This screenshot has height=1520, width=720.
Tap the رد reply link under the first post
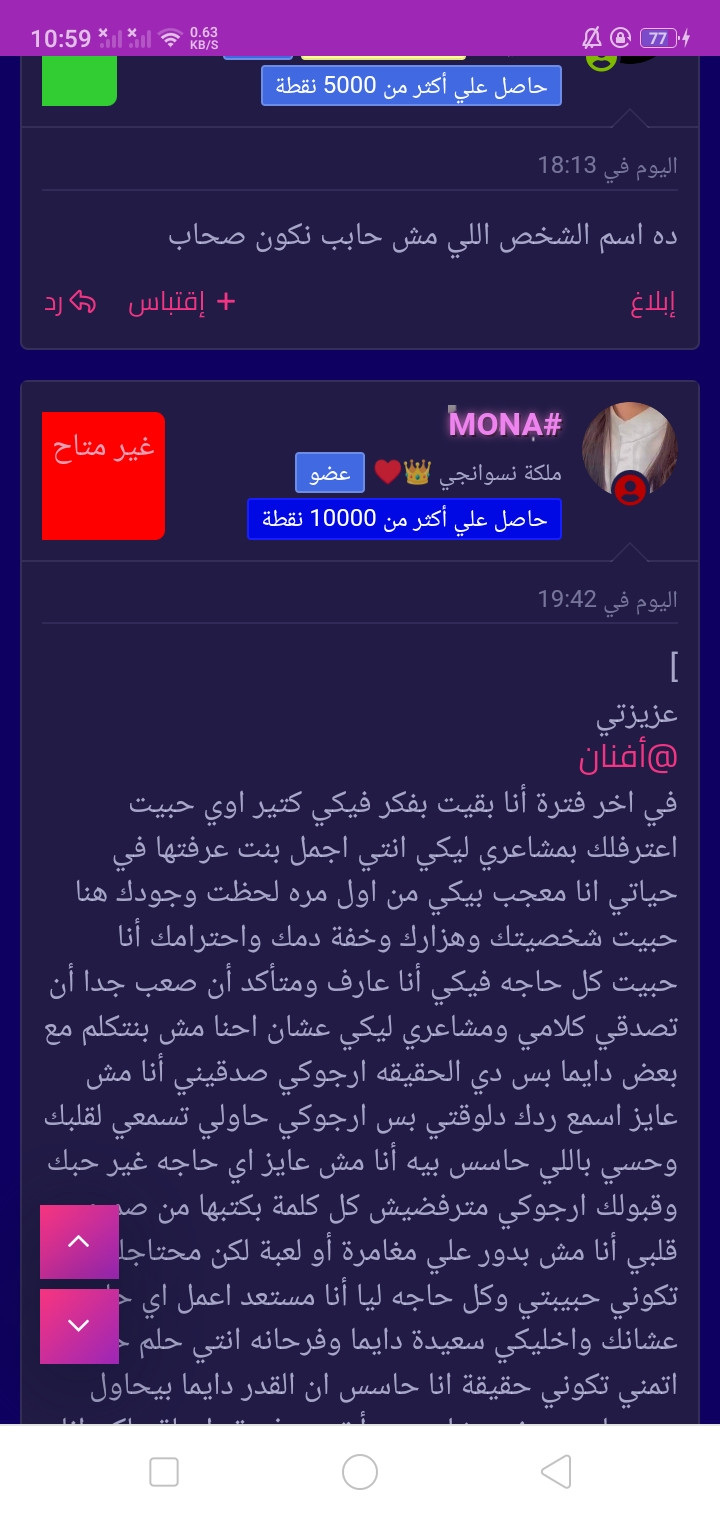[x=70, y=302]
